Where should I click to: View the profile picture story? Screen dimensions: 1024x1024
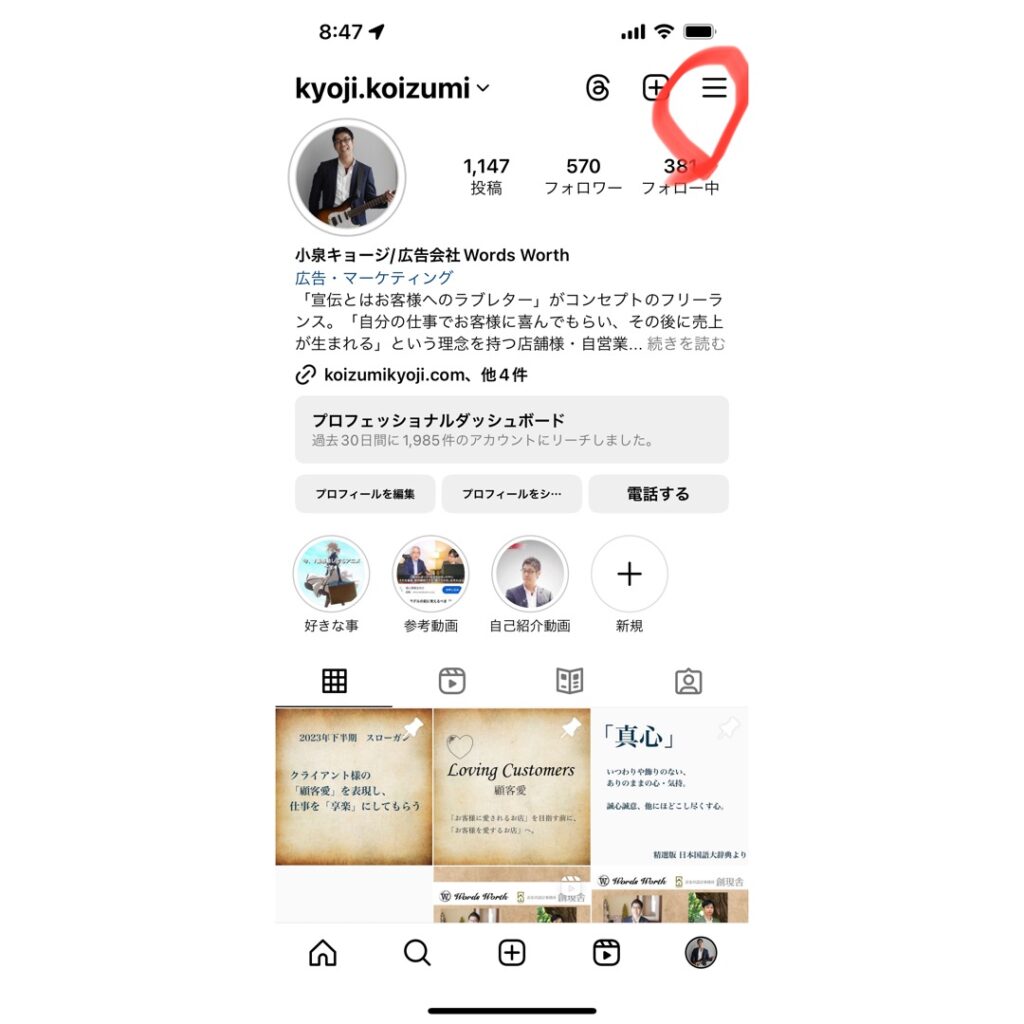[346, 178]
